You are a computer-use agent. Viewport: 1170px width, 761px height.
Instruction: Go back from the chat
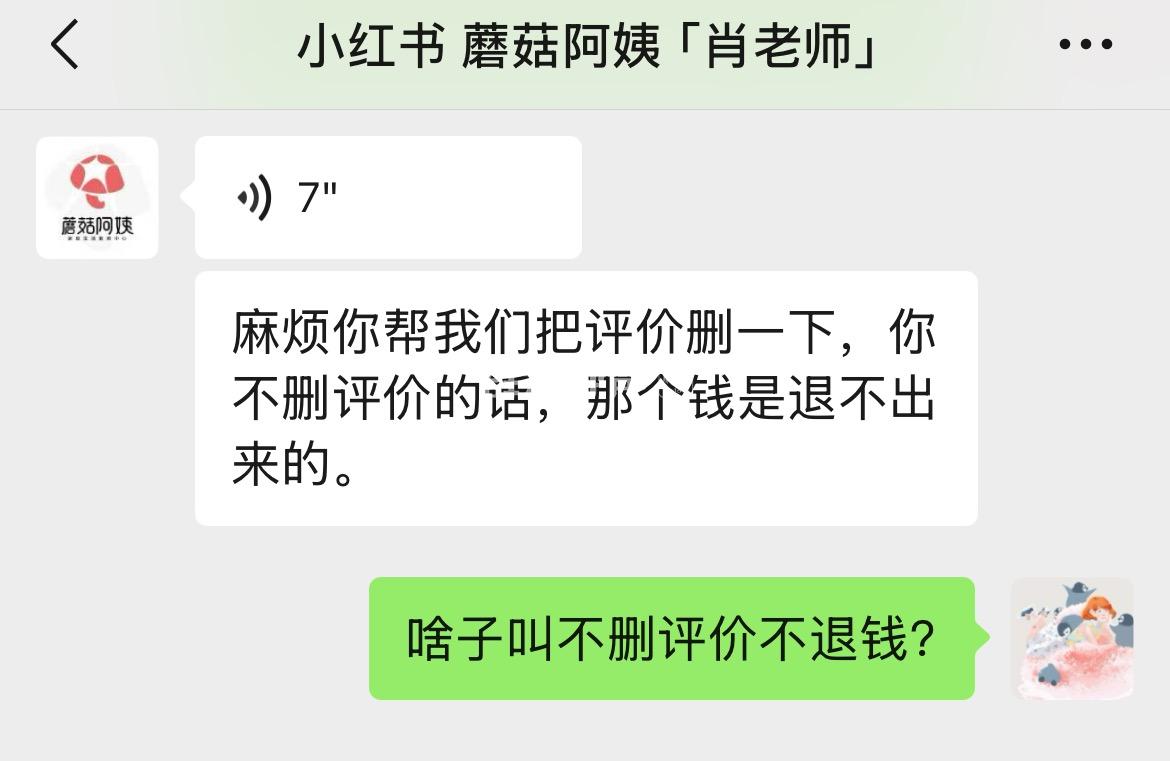click(x=64, y=46)
